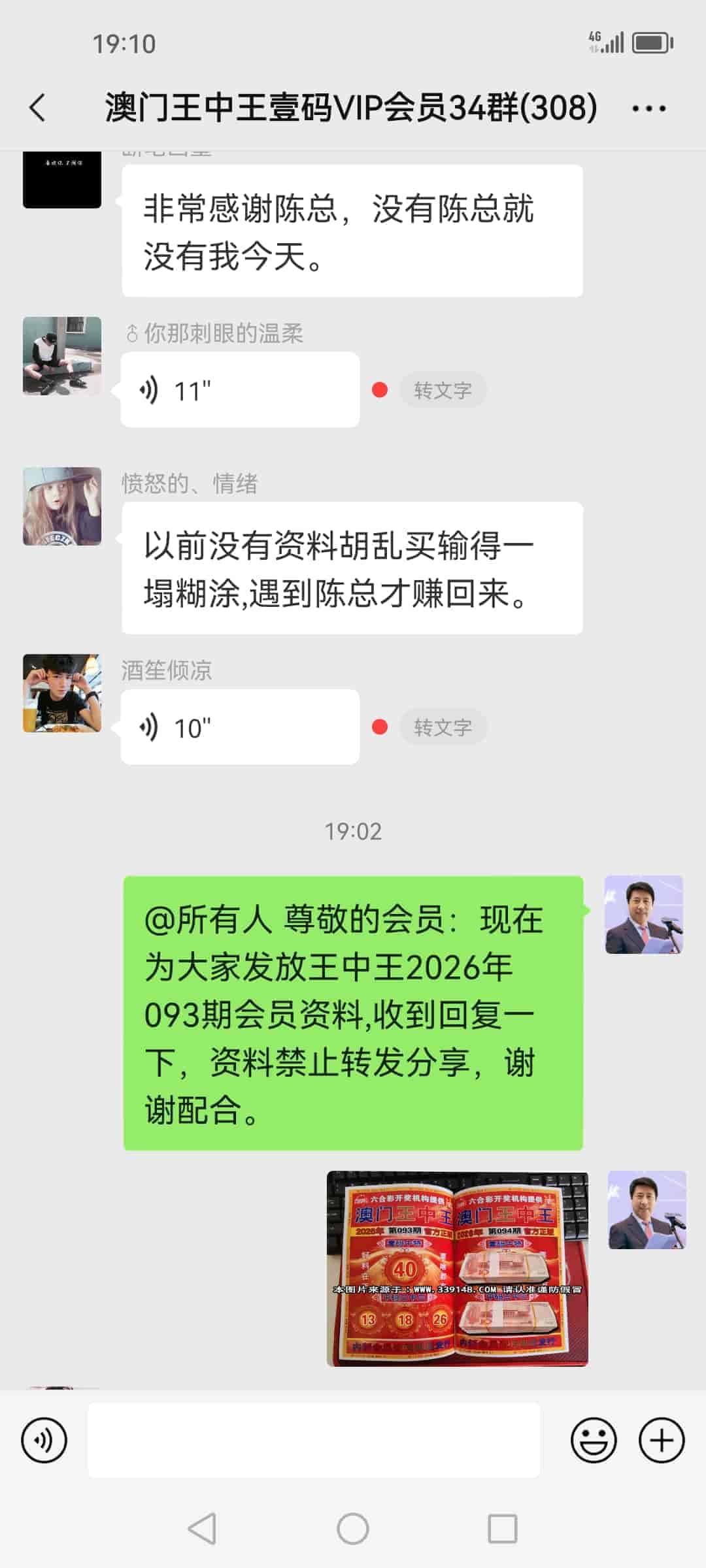Viewport: 706px width, 1568px height.
Task: View profile of 愤怒的、情绪
Action: [62, 506]
